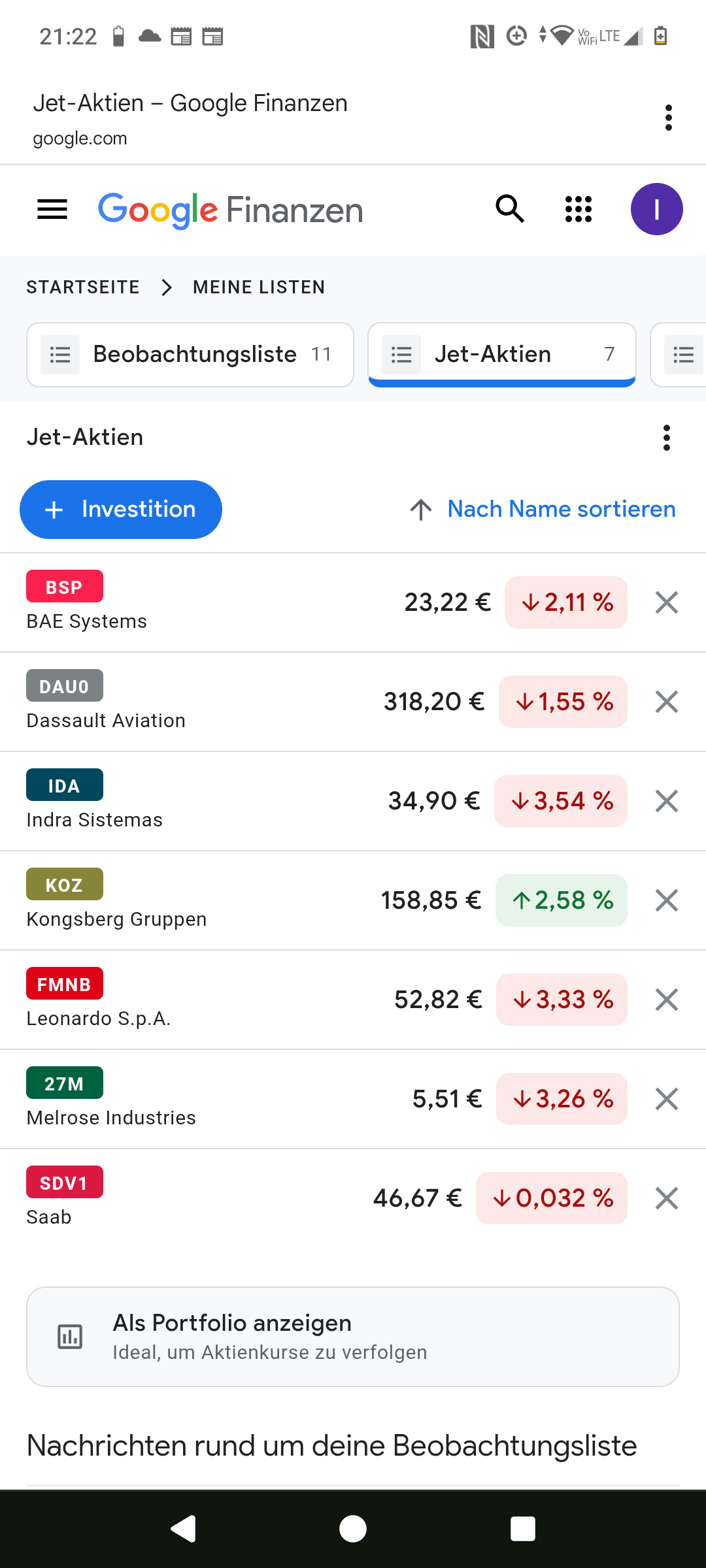Screen dimensions: 706x1568
Task: Open the hamburger navigation menu
Action: click(52, 209)
